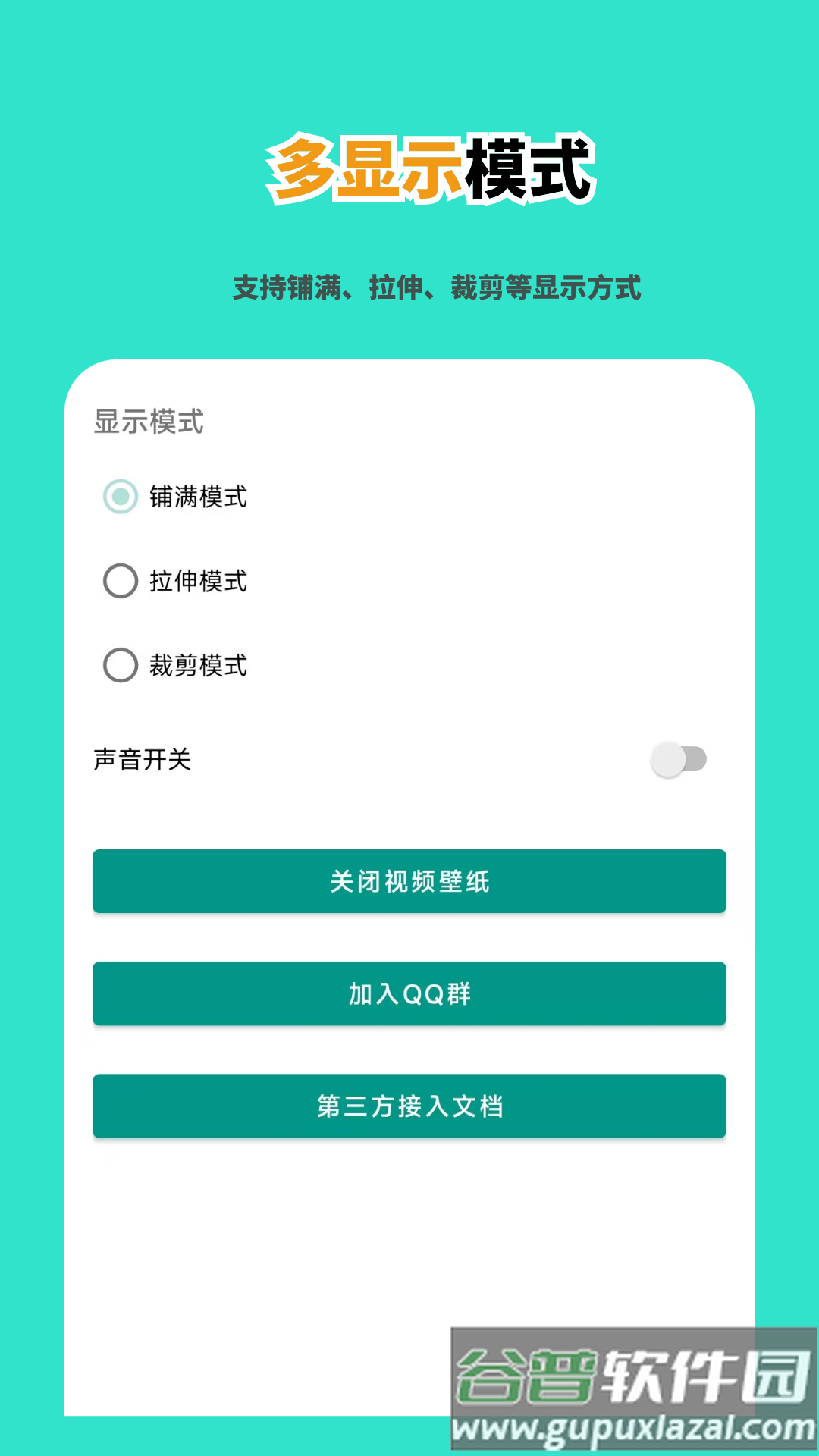Click the 关闭视频壁纸 button
The height and width of the screenshot is (1456, 819).
click(x=409, y=881)
